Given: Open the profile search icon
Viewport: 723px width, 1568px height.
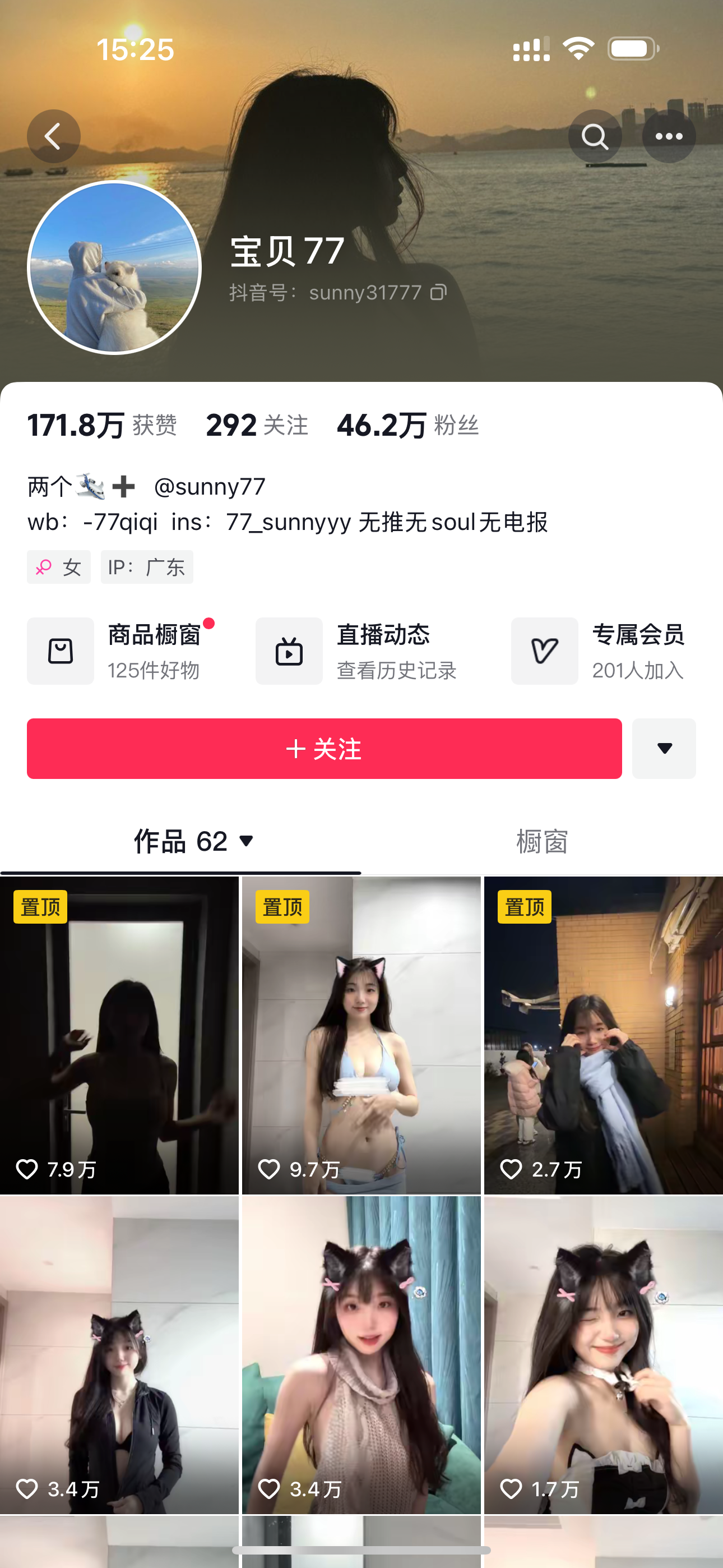Looking at the screenshot, I should click(x=595, y=136).
